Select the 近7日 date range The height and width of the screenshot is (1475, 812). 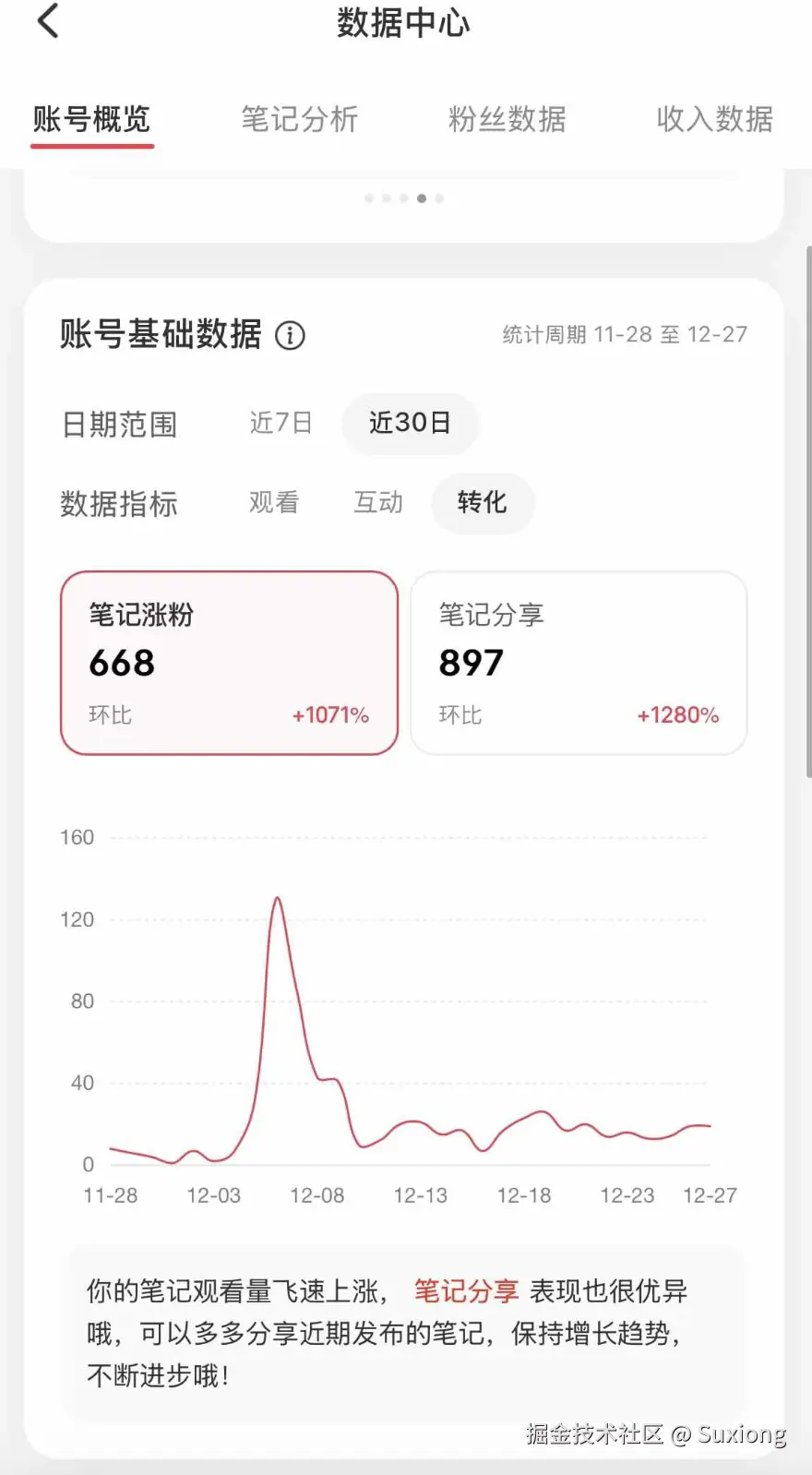281,423
